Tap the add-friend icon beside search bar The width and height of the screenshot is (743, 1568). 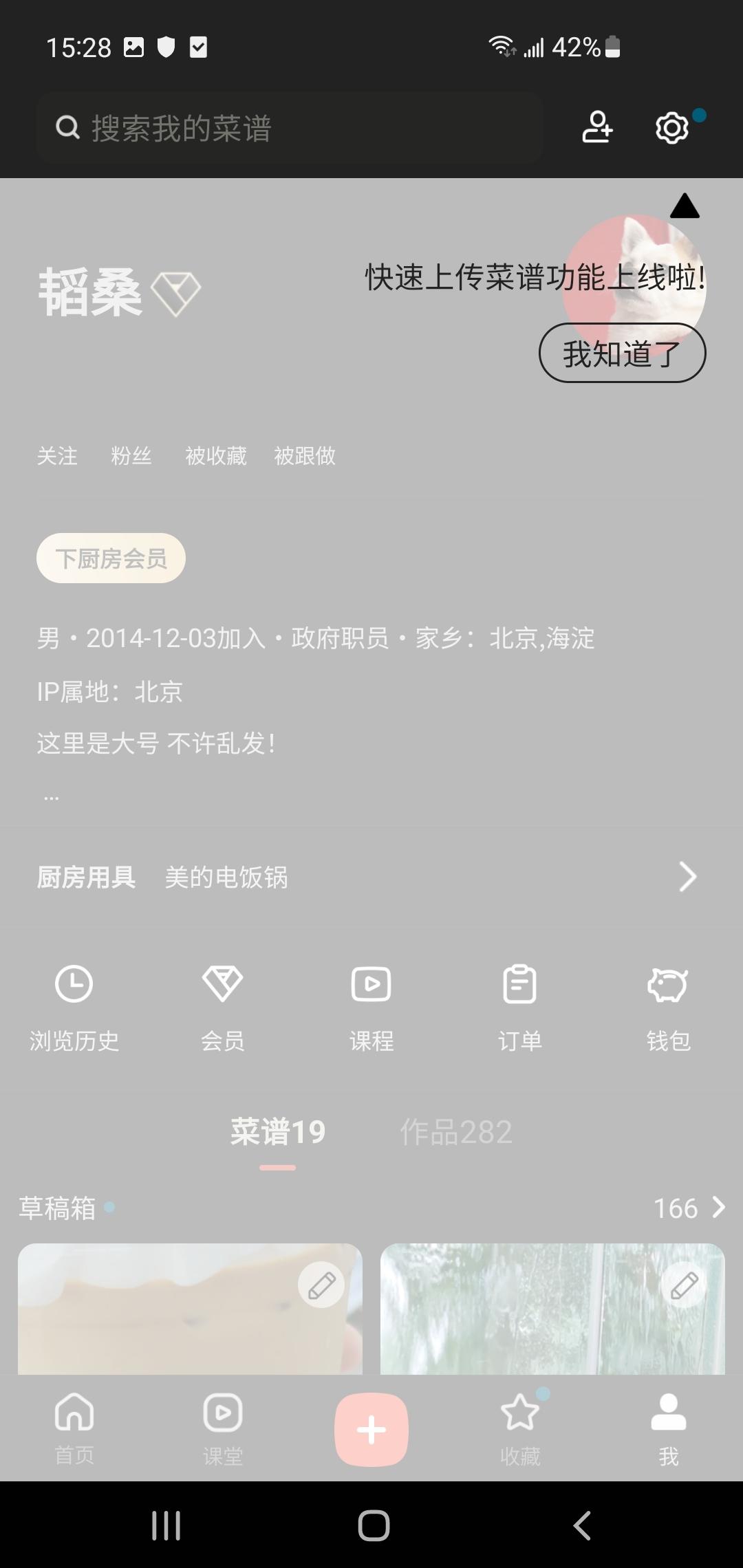tap(597, 128)
